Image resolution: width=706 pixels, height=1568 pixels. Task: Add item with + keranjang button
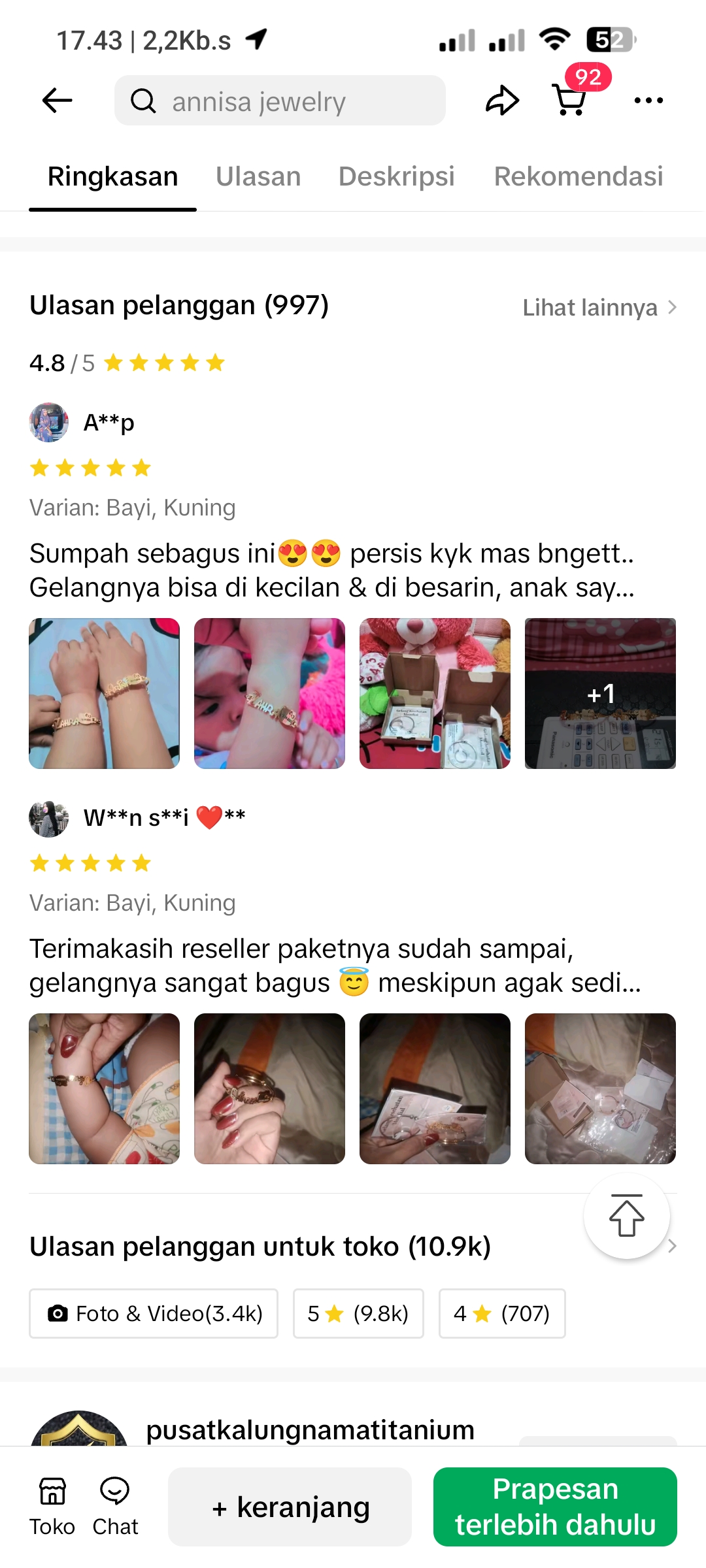290,1507
